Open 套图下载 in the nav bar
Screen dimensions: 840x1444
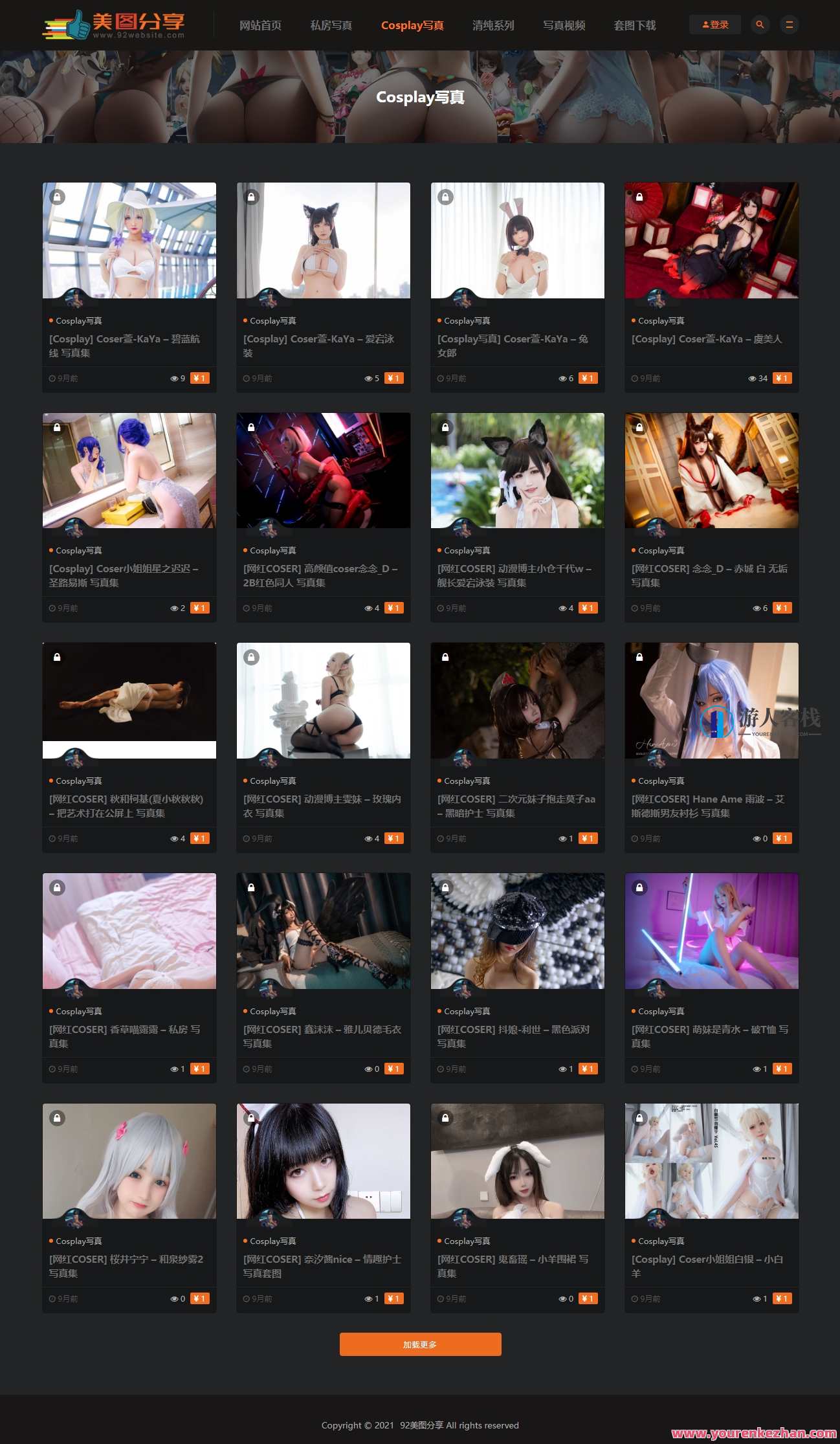point(634,25)
